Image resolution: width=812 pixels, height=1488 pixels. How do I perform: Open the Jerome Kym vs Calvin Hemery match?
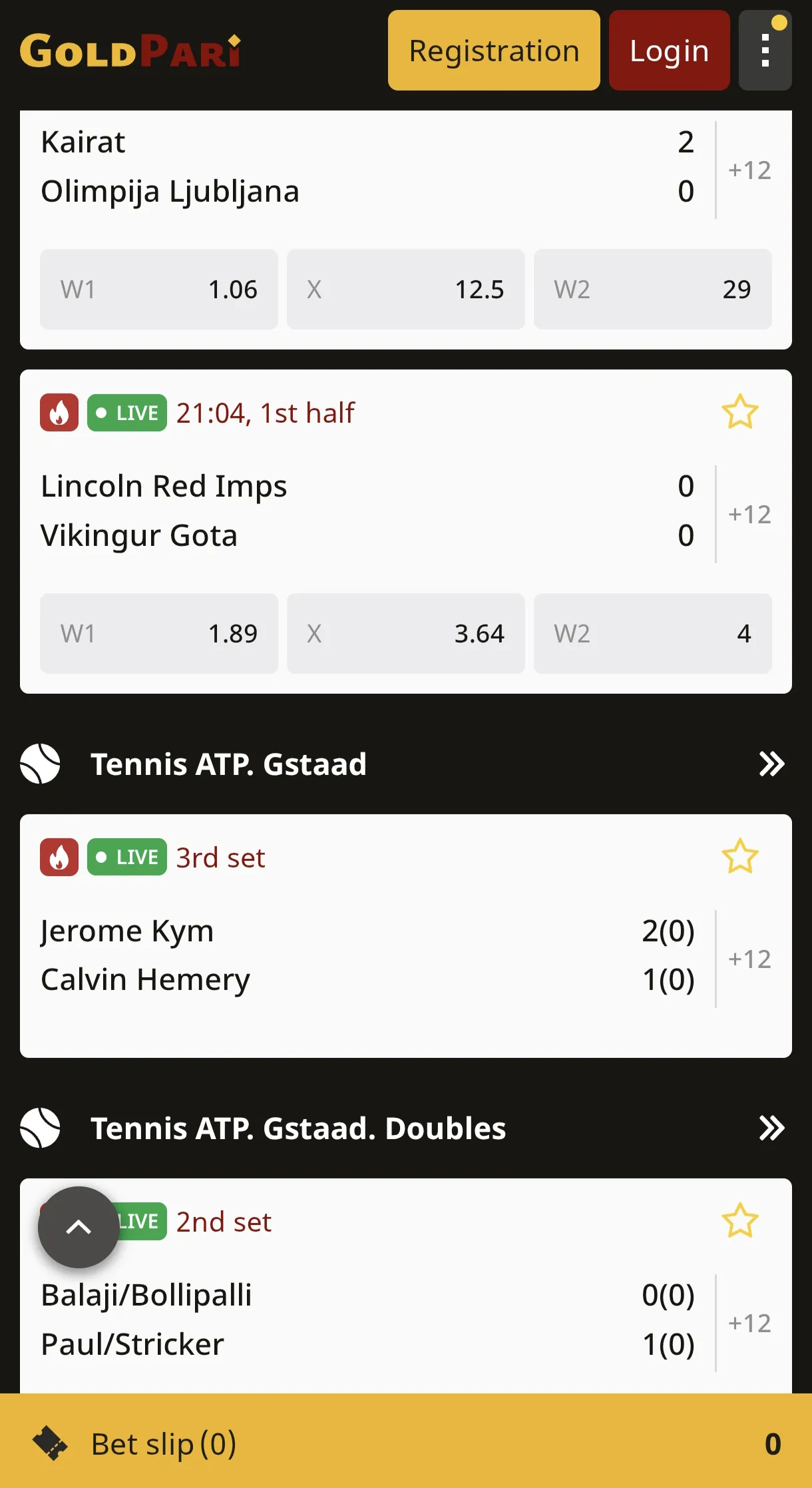pyautogui.click(x=367, y=955)
